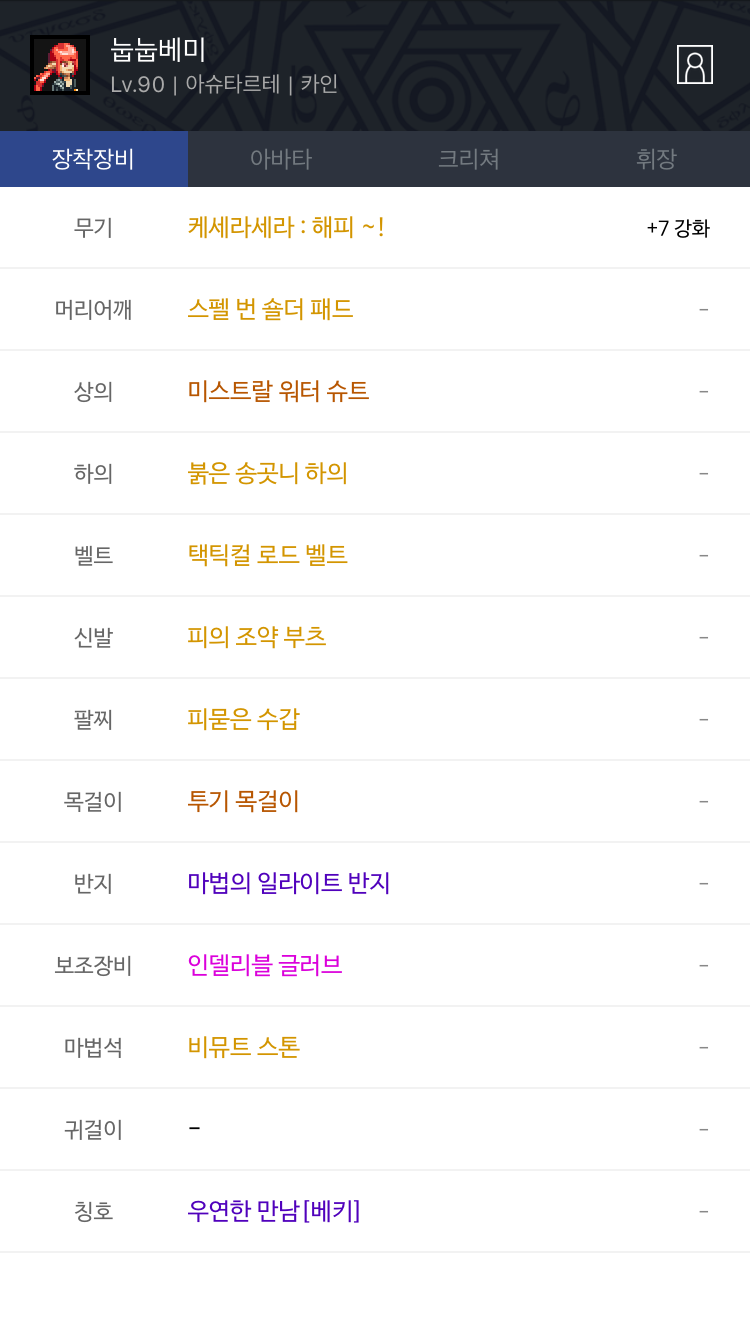
Task: View the 피의 조약 부츠 item
Action: click(257, 637)
